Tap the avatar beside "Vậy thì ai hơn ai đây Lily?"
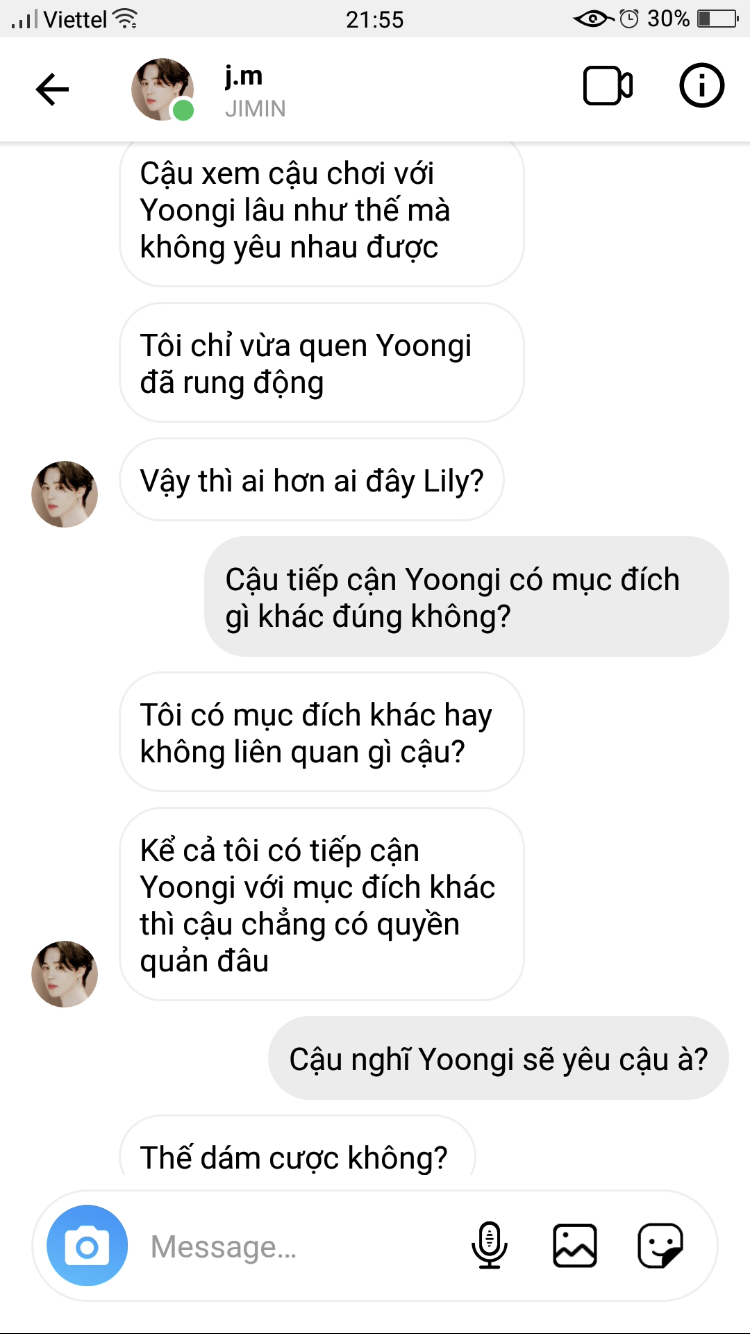Screen dimensions: 750x1334 [65, 494]
